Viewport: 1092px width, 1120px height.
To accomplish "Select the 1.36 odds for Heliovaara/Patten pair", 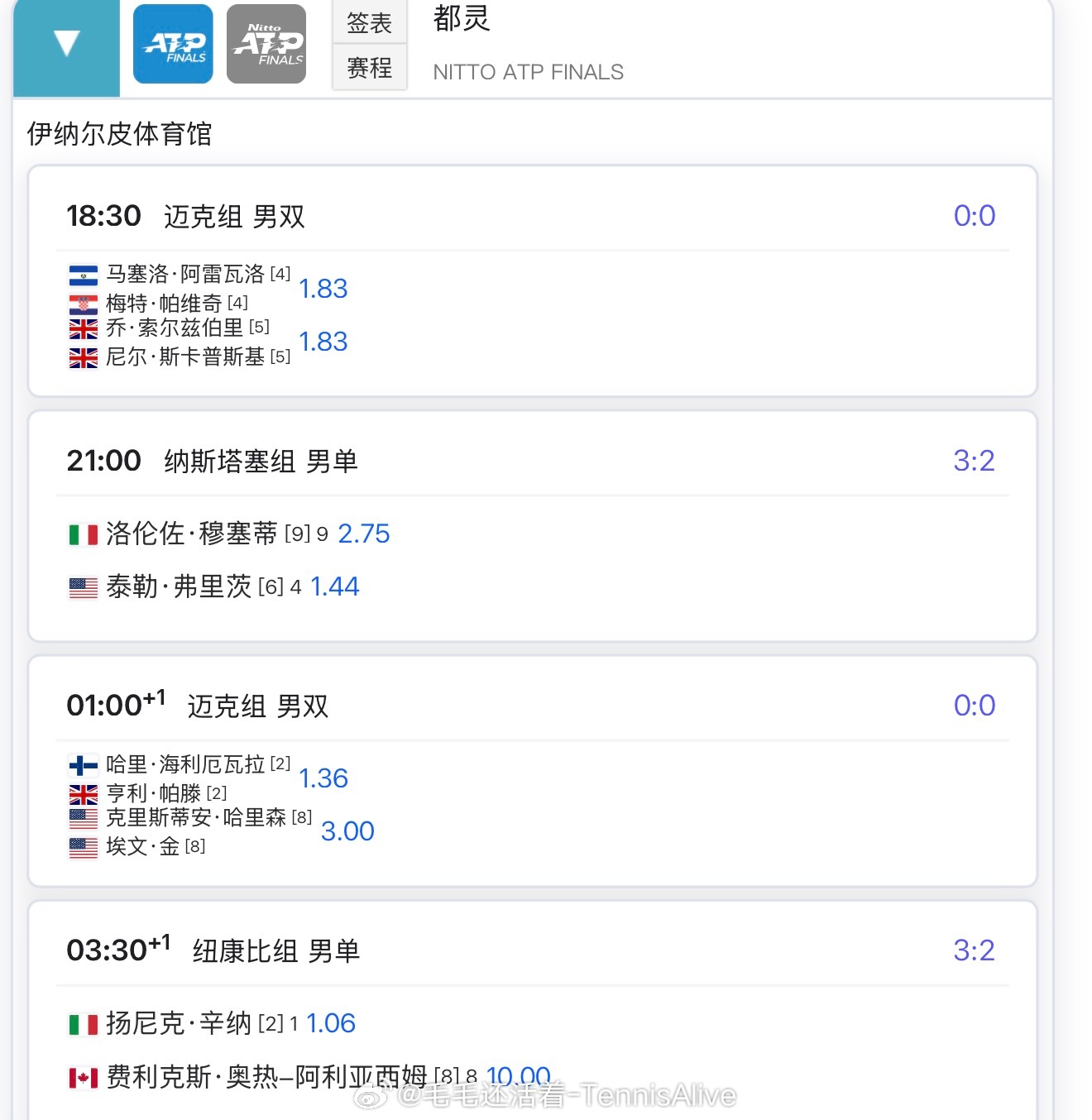I will click(x=324, y=778).
